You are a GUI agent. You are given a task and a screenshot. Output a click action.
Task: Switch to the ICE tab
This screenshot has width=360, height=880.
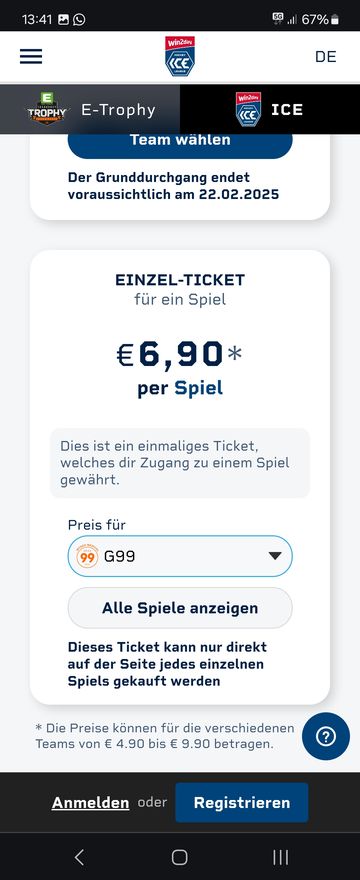[270, 109]
